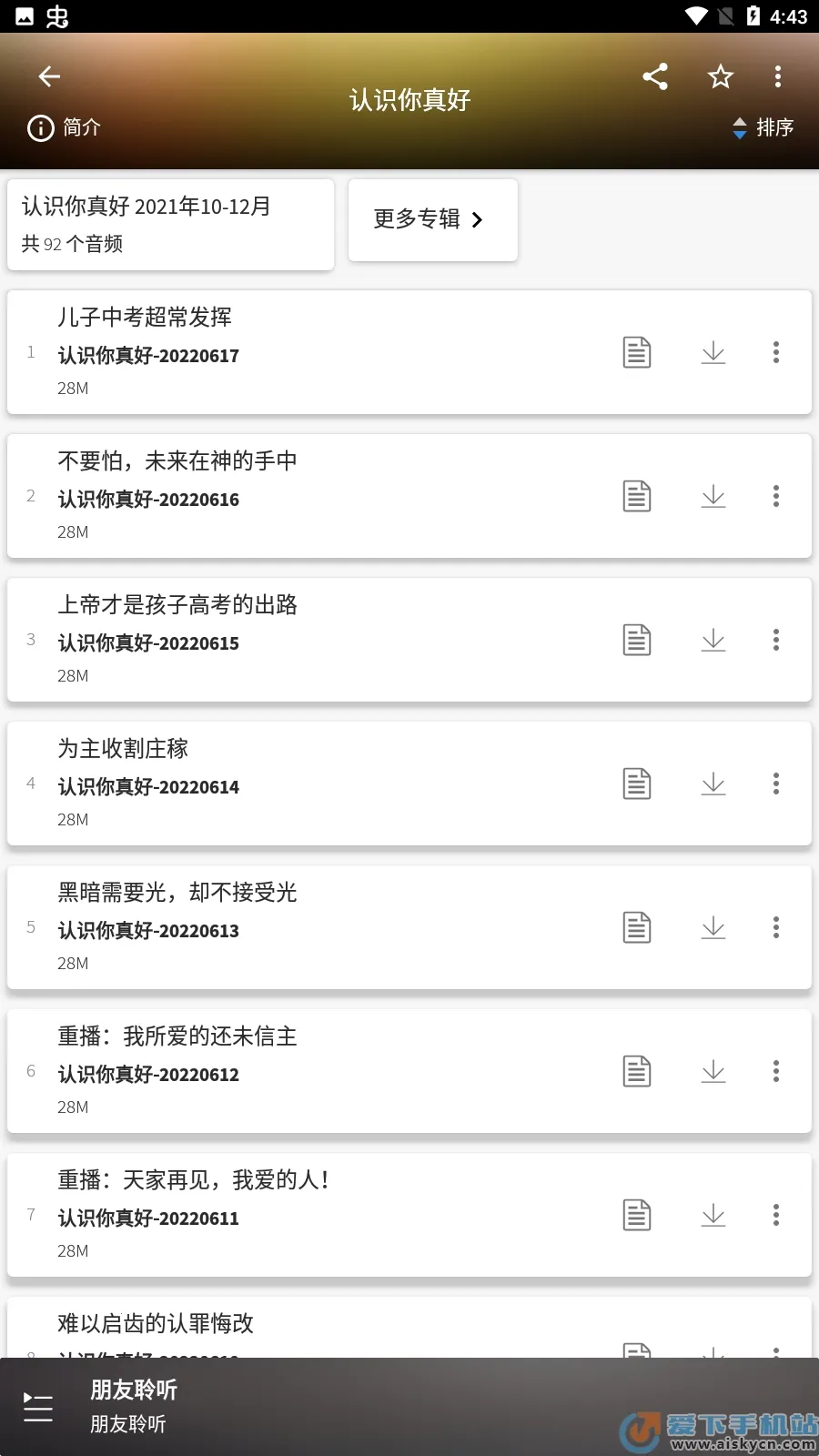Viewport: 819px width, 1456px height.
Task: Tap the Wi-Fi status icon
Action: (694, 15)
